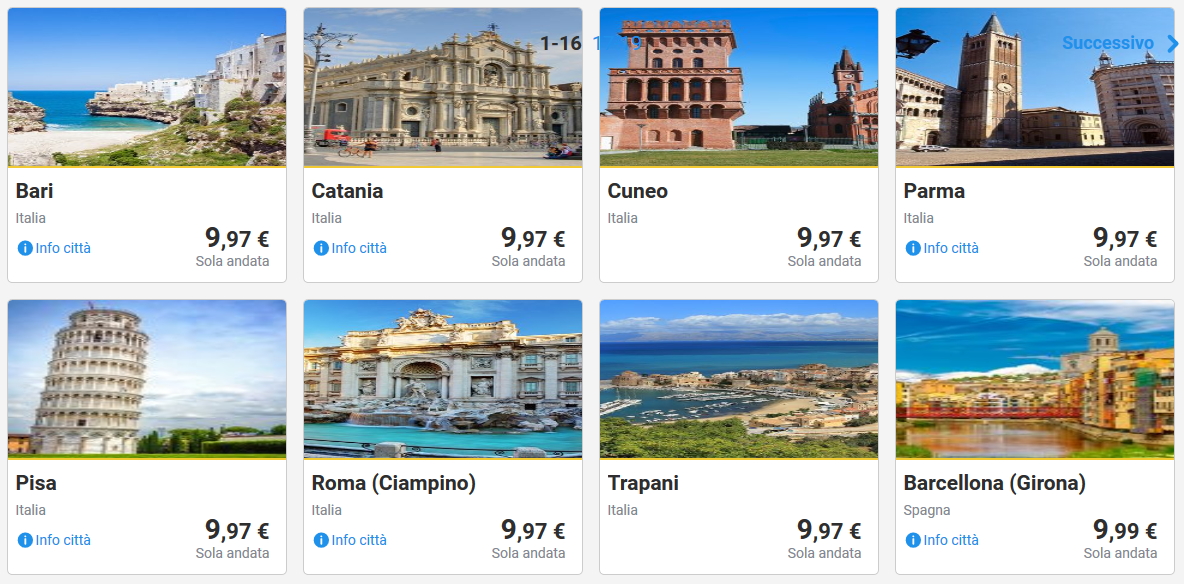Tap Info città under Catania
1184x584 pixels.
click(x=351, y=248)
